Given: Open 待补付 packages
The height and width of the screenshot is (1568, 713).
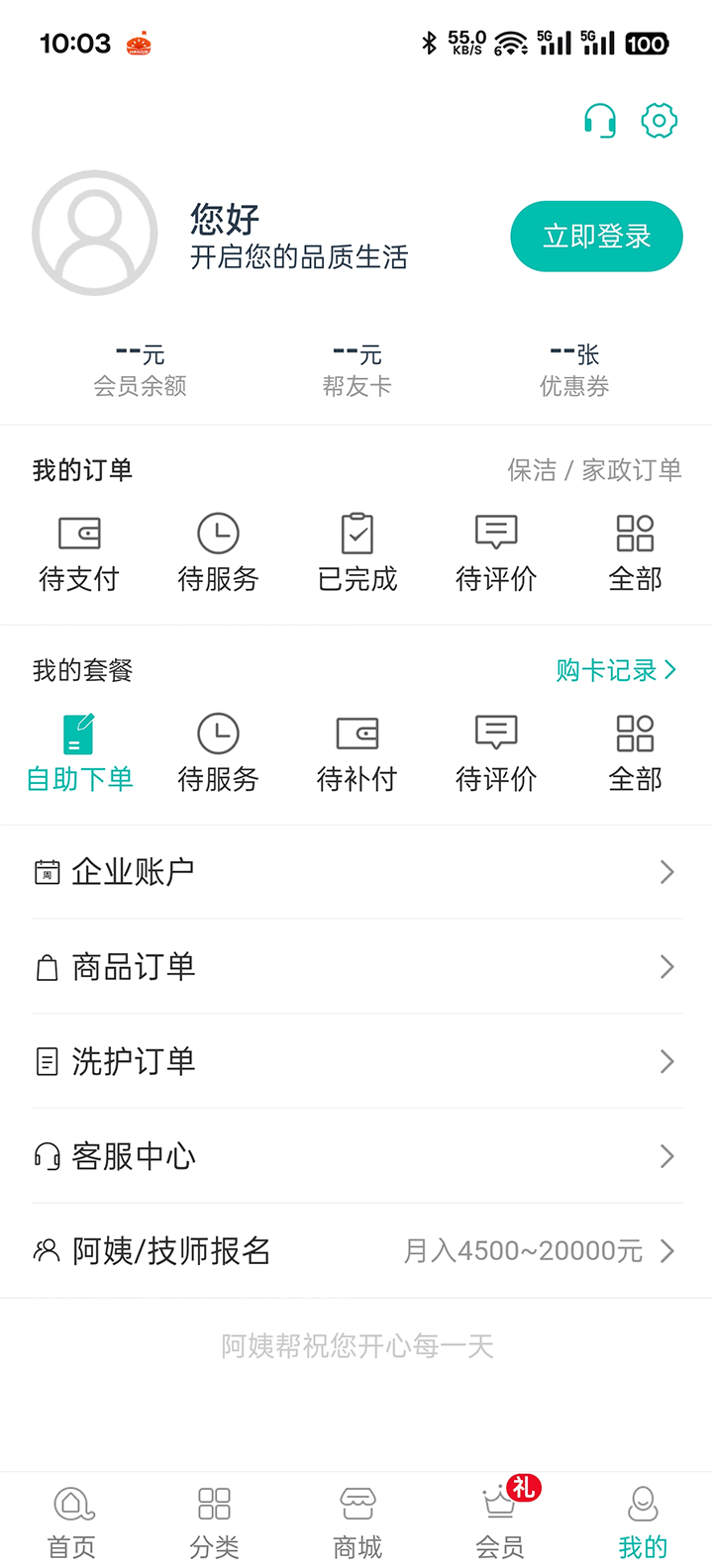Looking at the screenshot, I should tap(357, 753).
